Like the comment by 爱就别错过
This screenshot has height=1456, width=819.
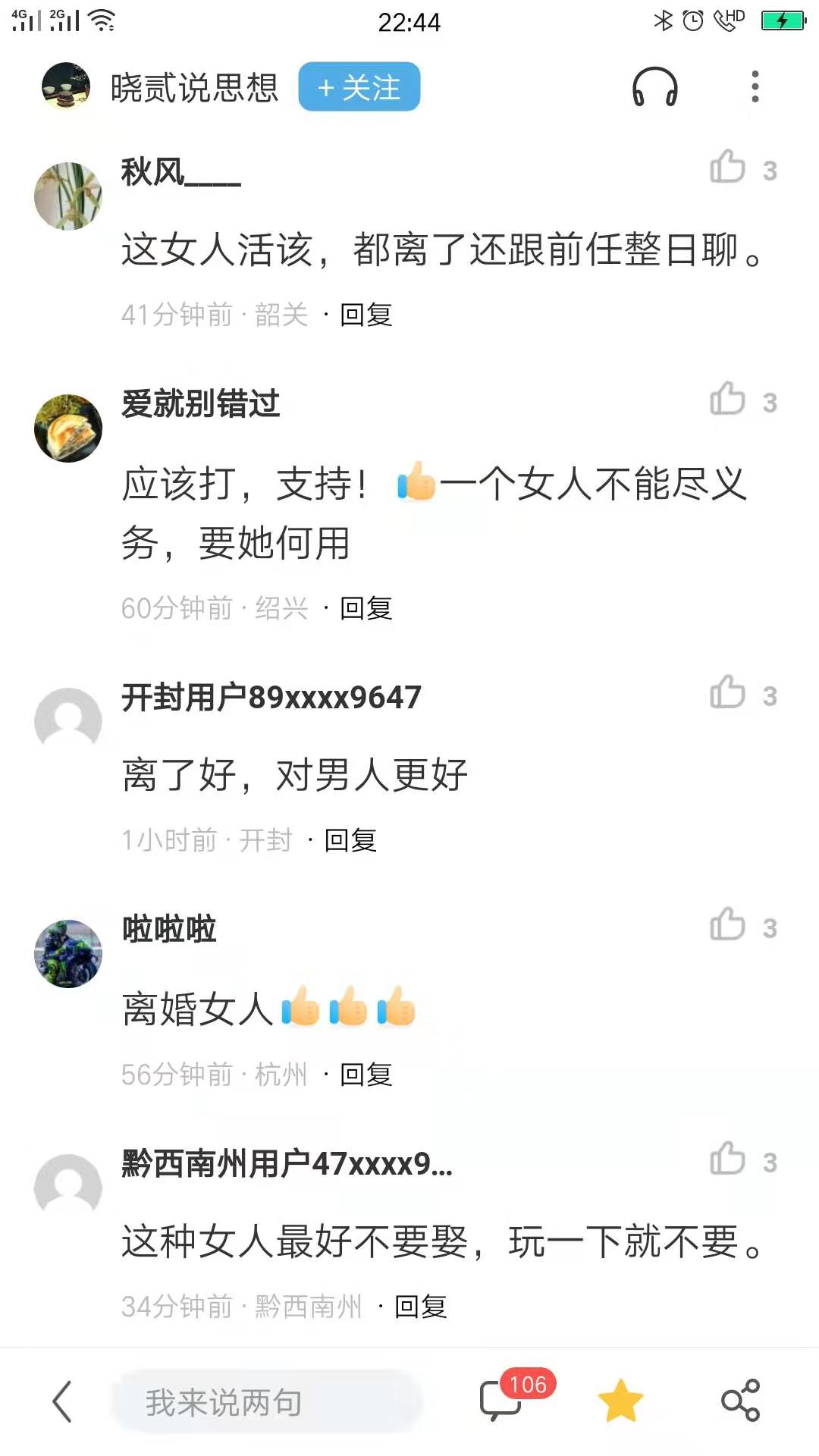point(728,400)
